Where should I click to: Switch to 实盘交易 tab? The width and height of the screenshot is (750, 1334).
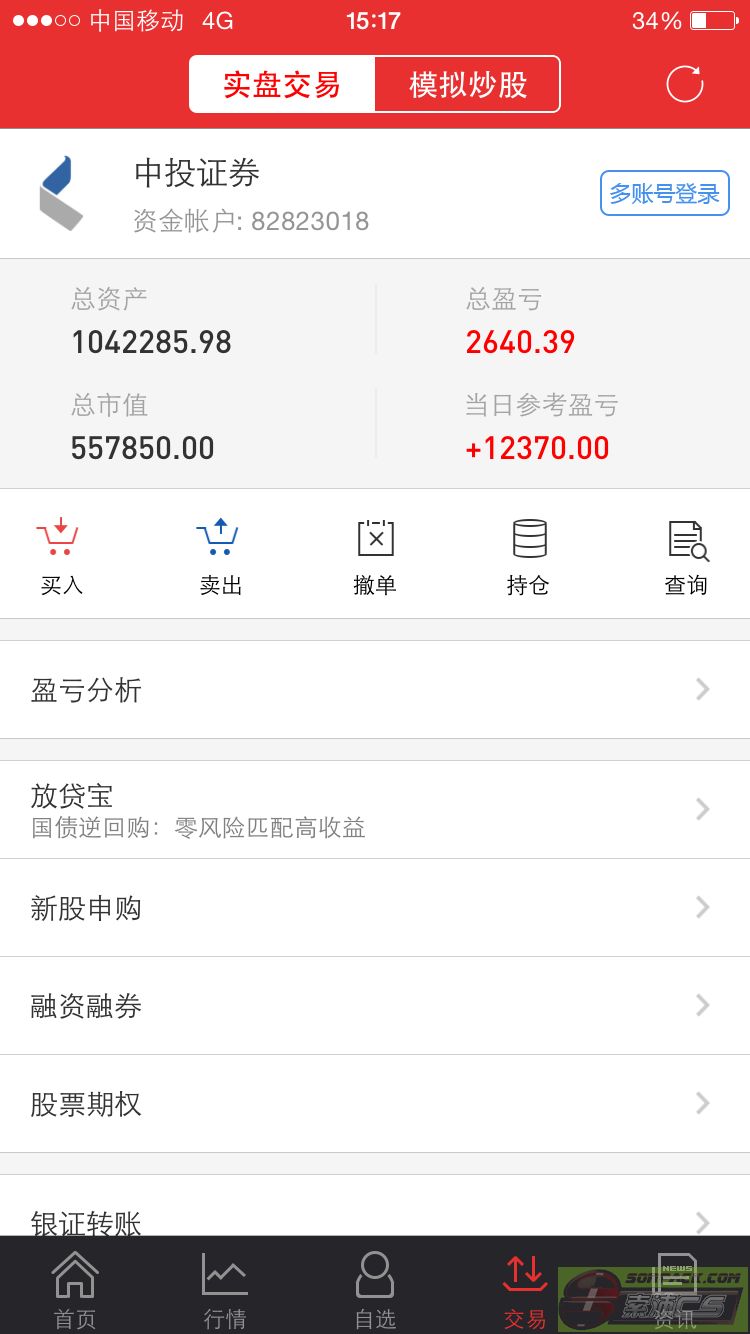(282, 85)
